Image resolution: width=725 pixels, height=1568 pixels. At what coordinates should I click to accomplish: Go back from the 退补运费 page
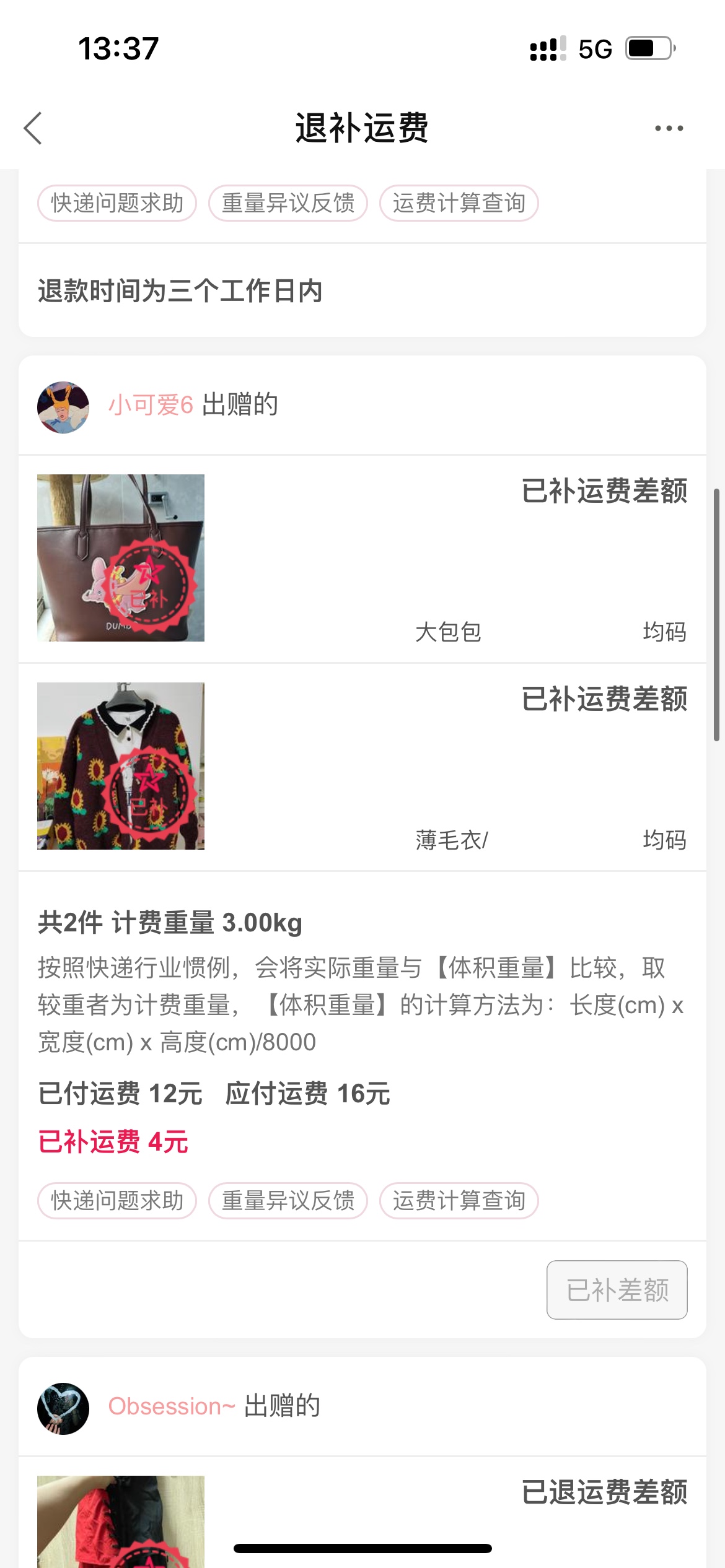click(x=33, y=128)
